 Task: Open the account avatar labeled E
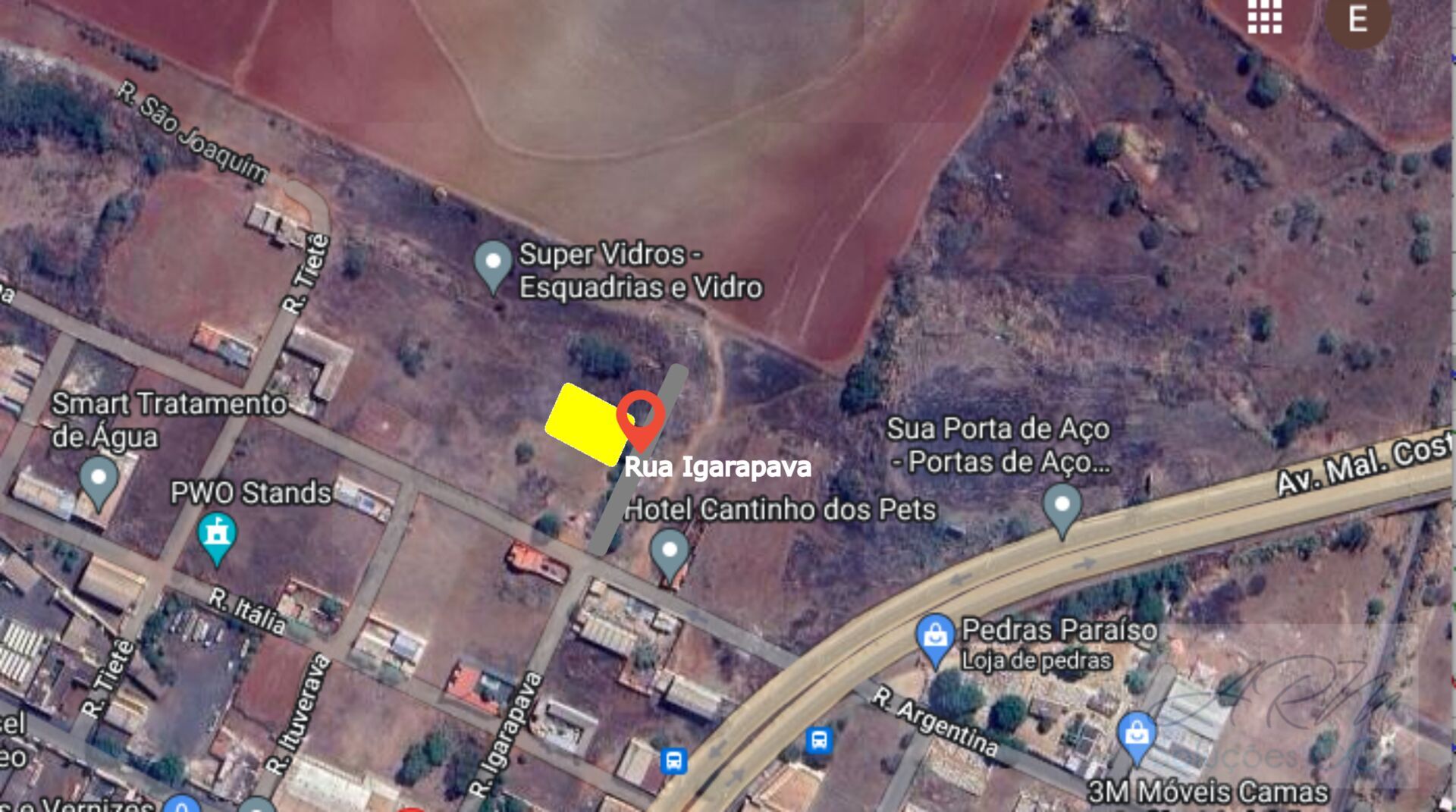[x=1357, y=19]
